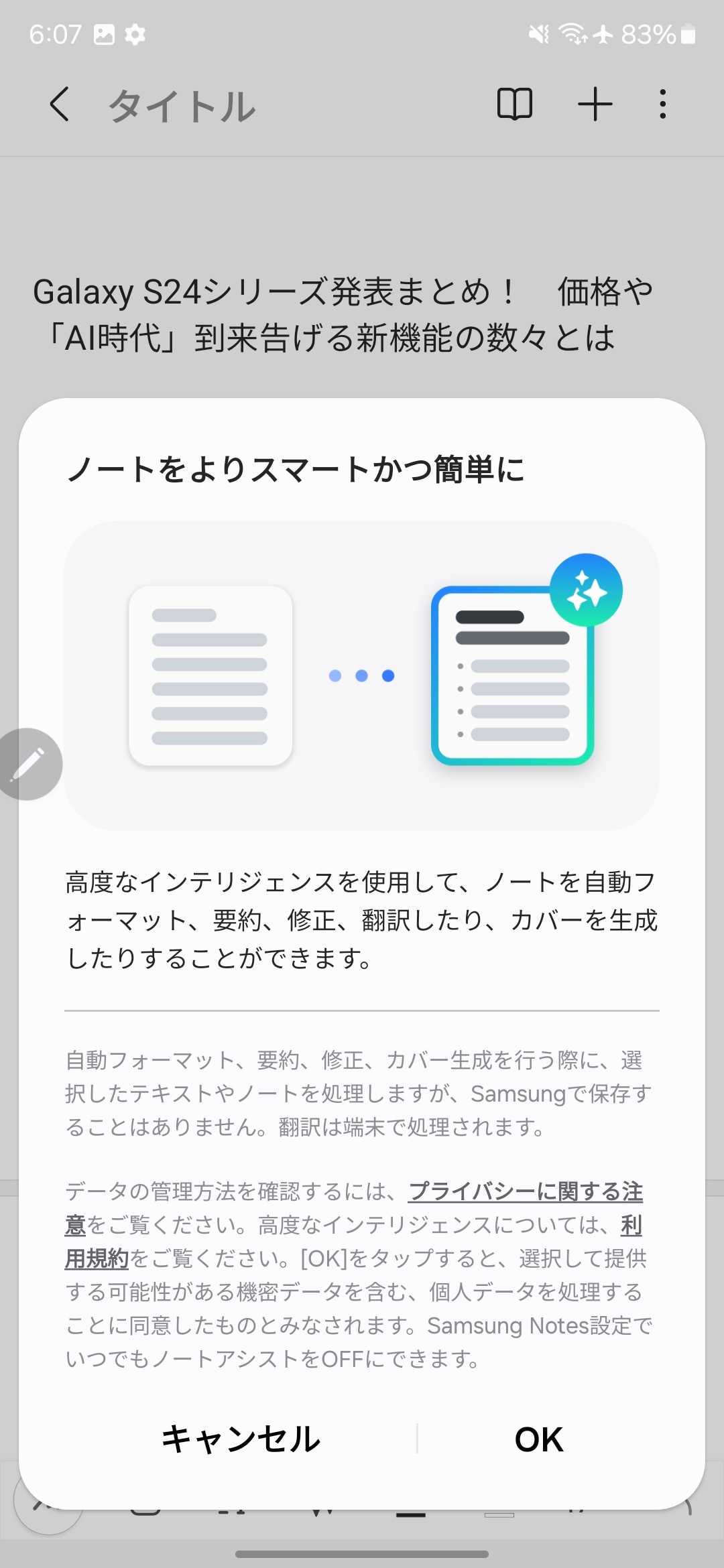The height and width of the screenshot is (1568, 724).
Task: Go back using the top arrow
Action: click(59, 105)
